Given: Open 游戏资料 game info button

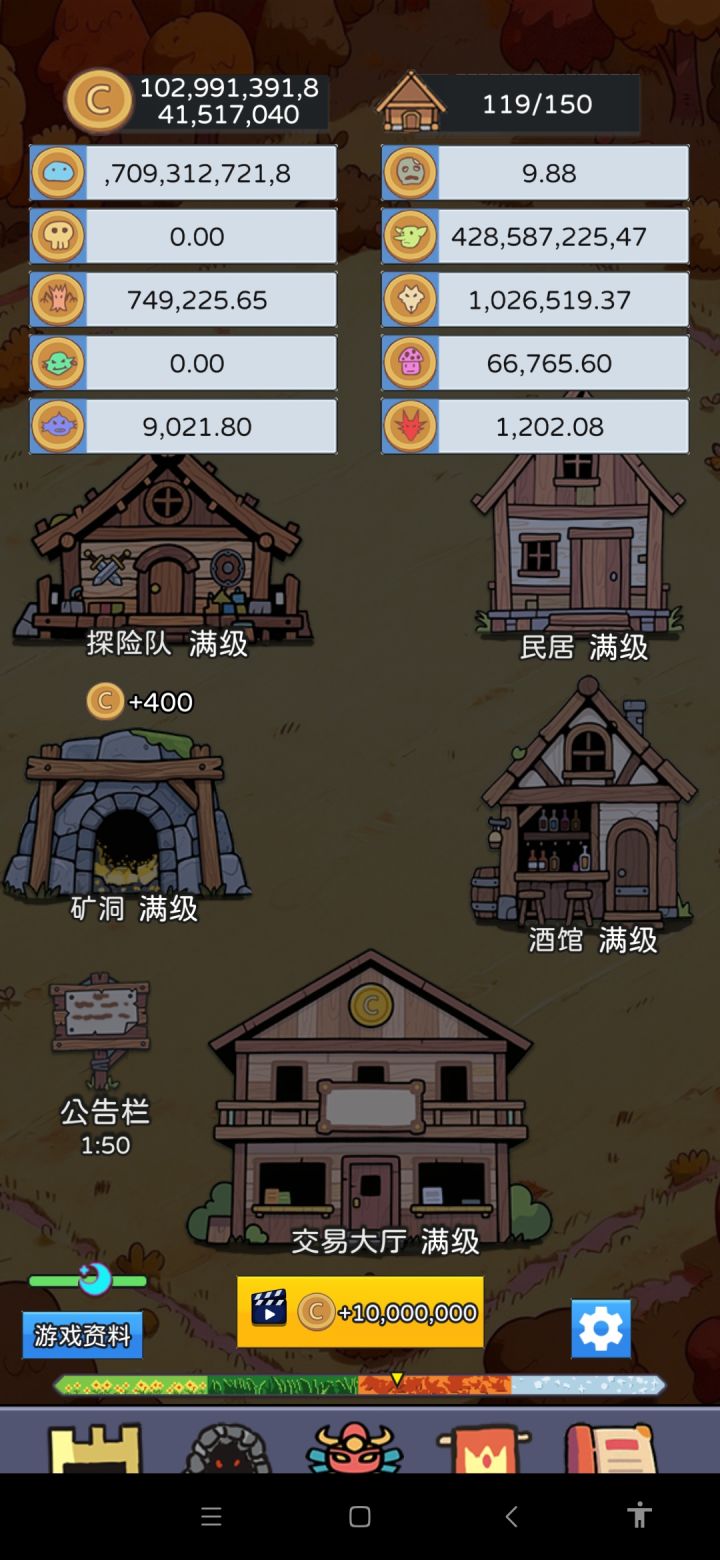Looking at the screenshot, I should 83,1333.
